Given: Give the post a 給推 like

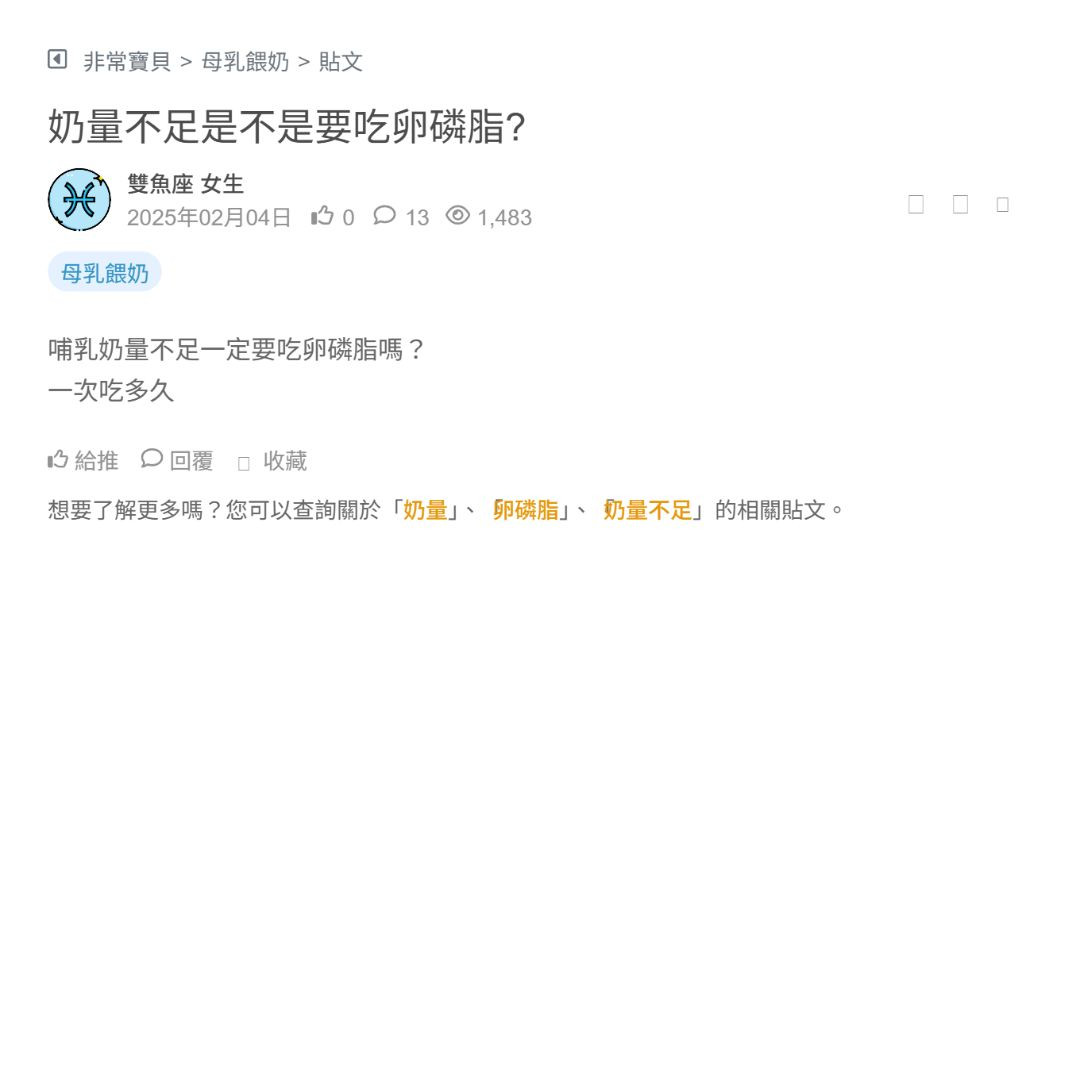Looking at the screenshot, I should [x=84, y=460].
